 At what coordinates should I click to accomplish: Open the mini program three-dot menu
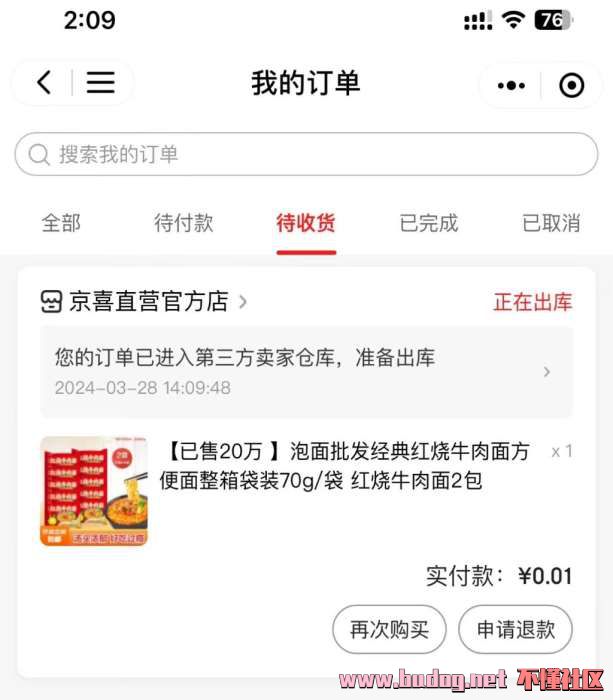(511, 86)
